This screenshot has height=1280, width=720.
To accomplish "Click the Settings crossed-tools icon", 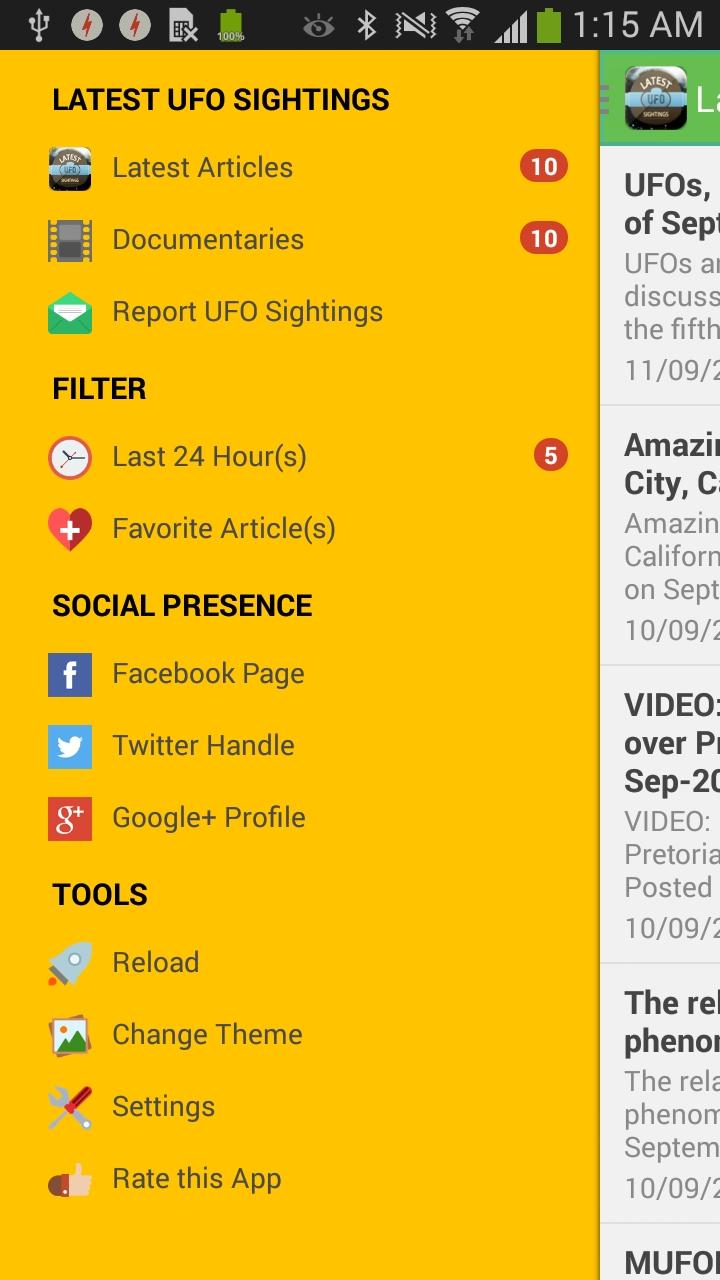I will [69, 1105].
